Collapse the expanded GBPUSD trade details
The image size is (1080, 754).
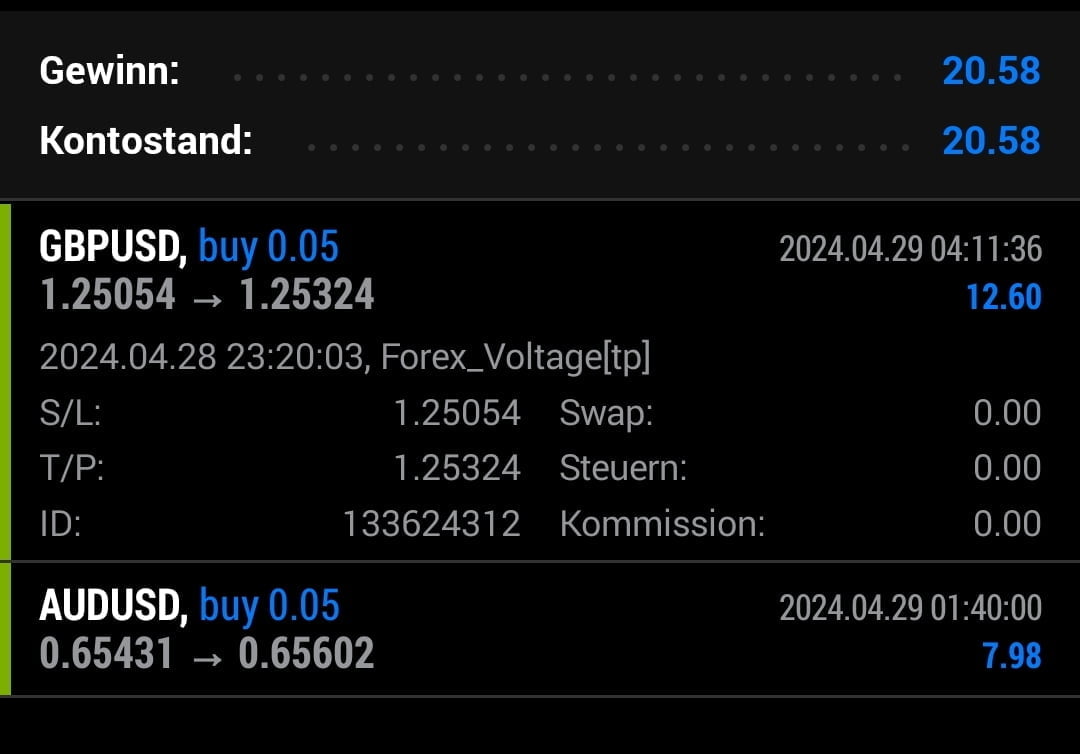coord(540,272)
